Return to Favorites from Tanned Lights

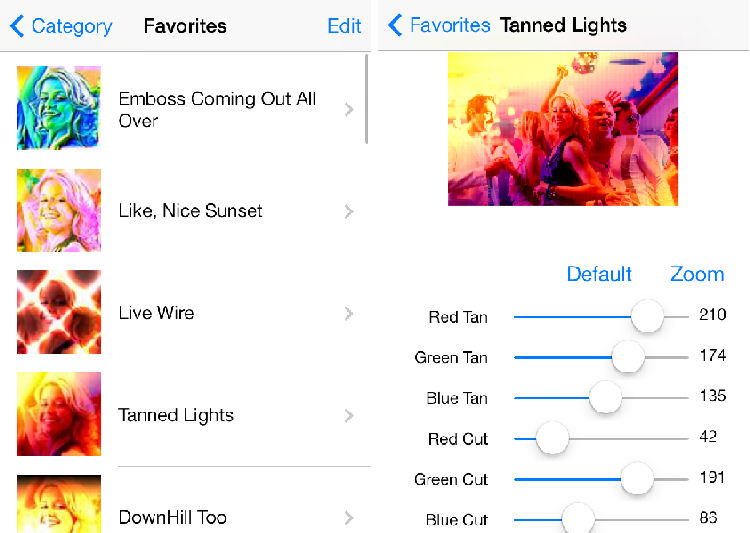(x=439, y=25)
